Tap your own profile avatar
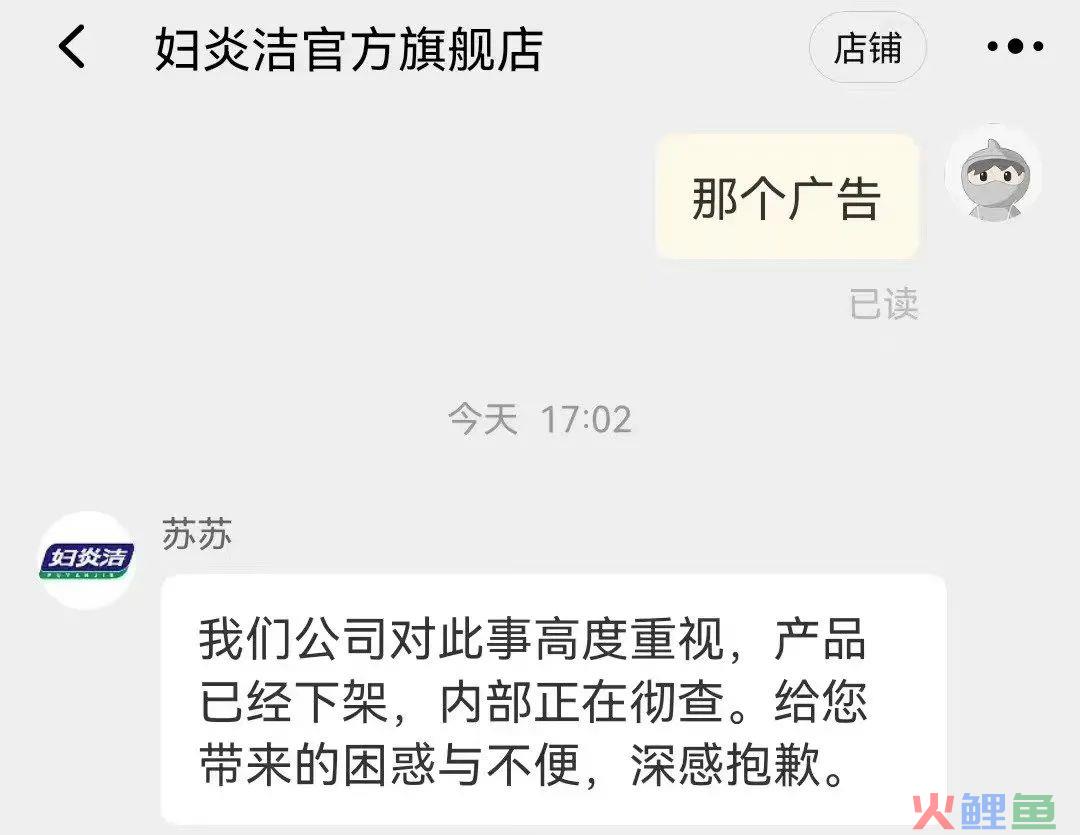Viewport: 1080px width, 835px height. click(x=993, y=174)
